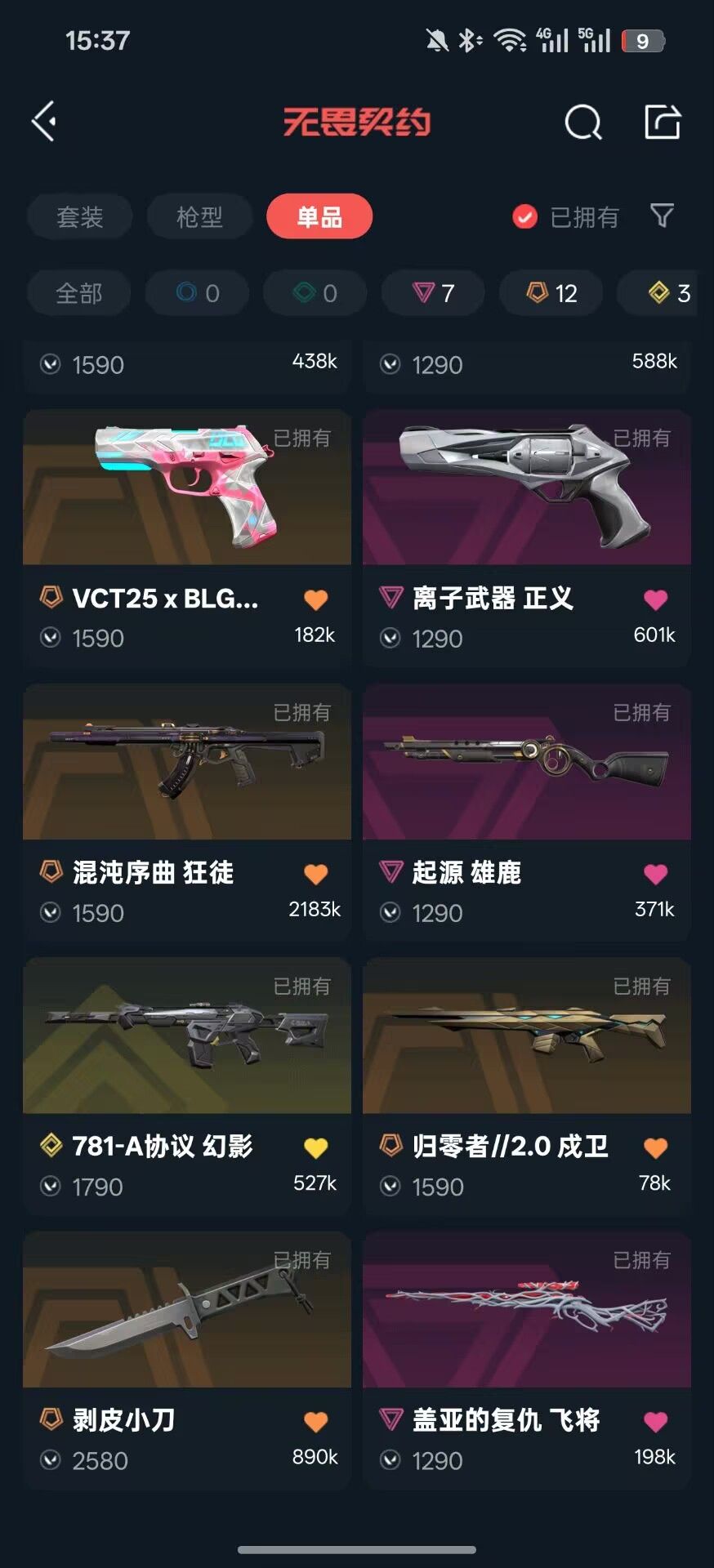
Task: Select the 全部 filter option
Action: click(78, 292)
